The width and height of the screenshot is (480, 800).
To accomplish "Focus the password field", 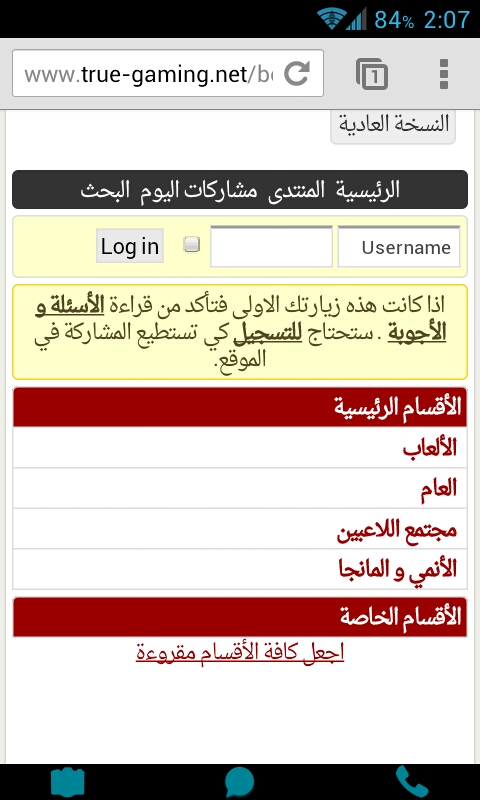I will tap(271, 247).
